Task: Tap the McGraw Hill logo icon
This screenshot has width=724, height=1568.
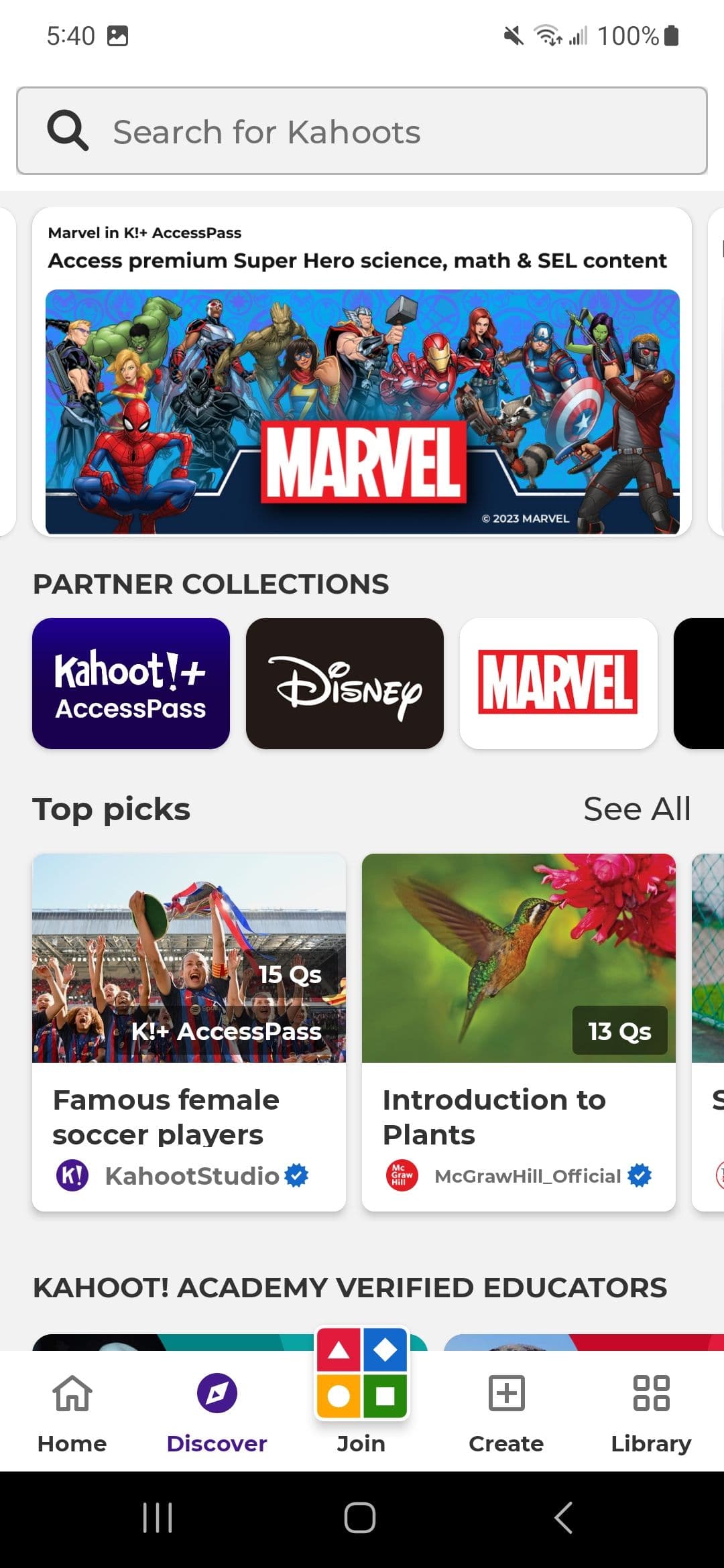Action: pyautogui.click(x=400, y=1175)
